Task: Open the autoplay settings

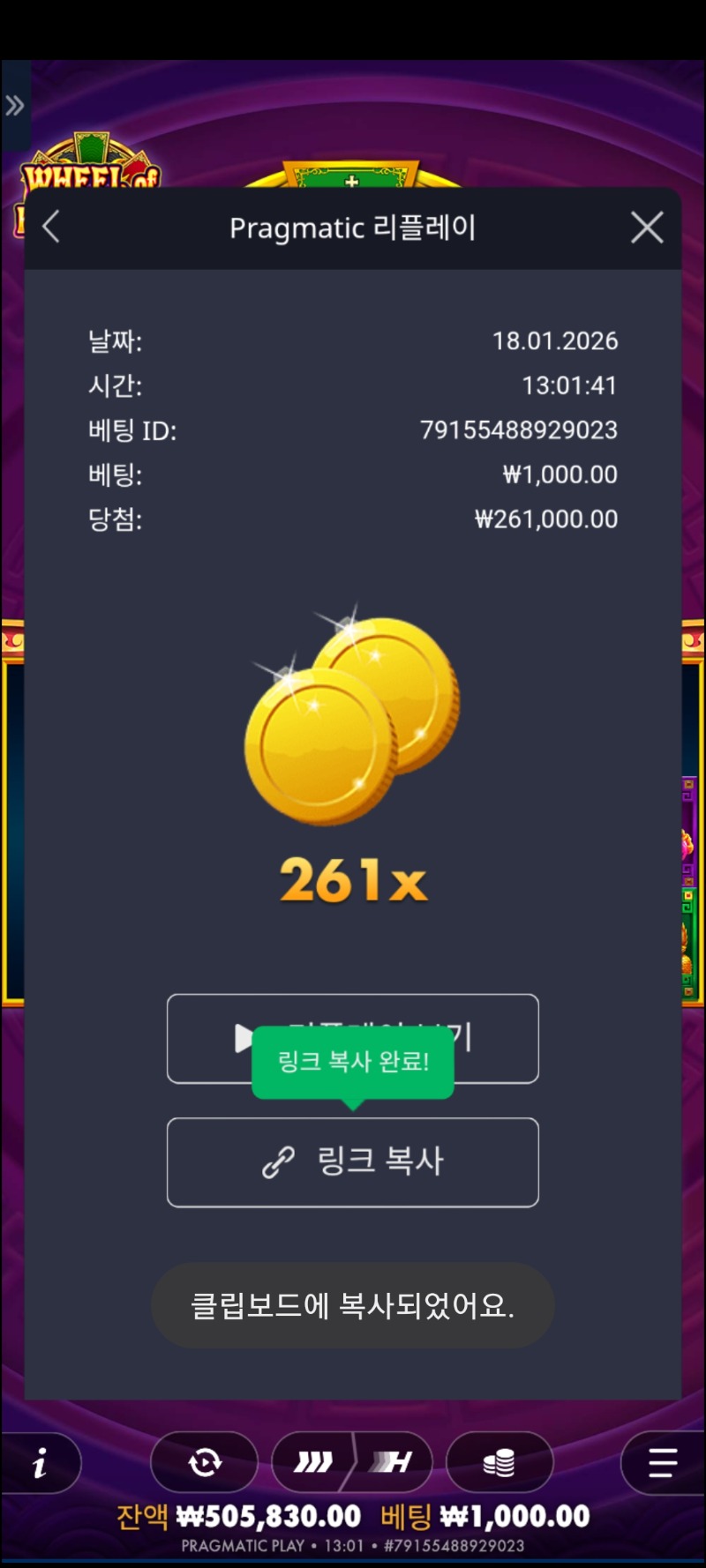Action: coord(205,1463)
